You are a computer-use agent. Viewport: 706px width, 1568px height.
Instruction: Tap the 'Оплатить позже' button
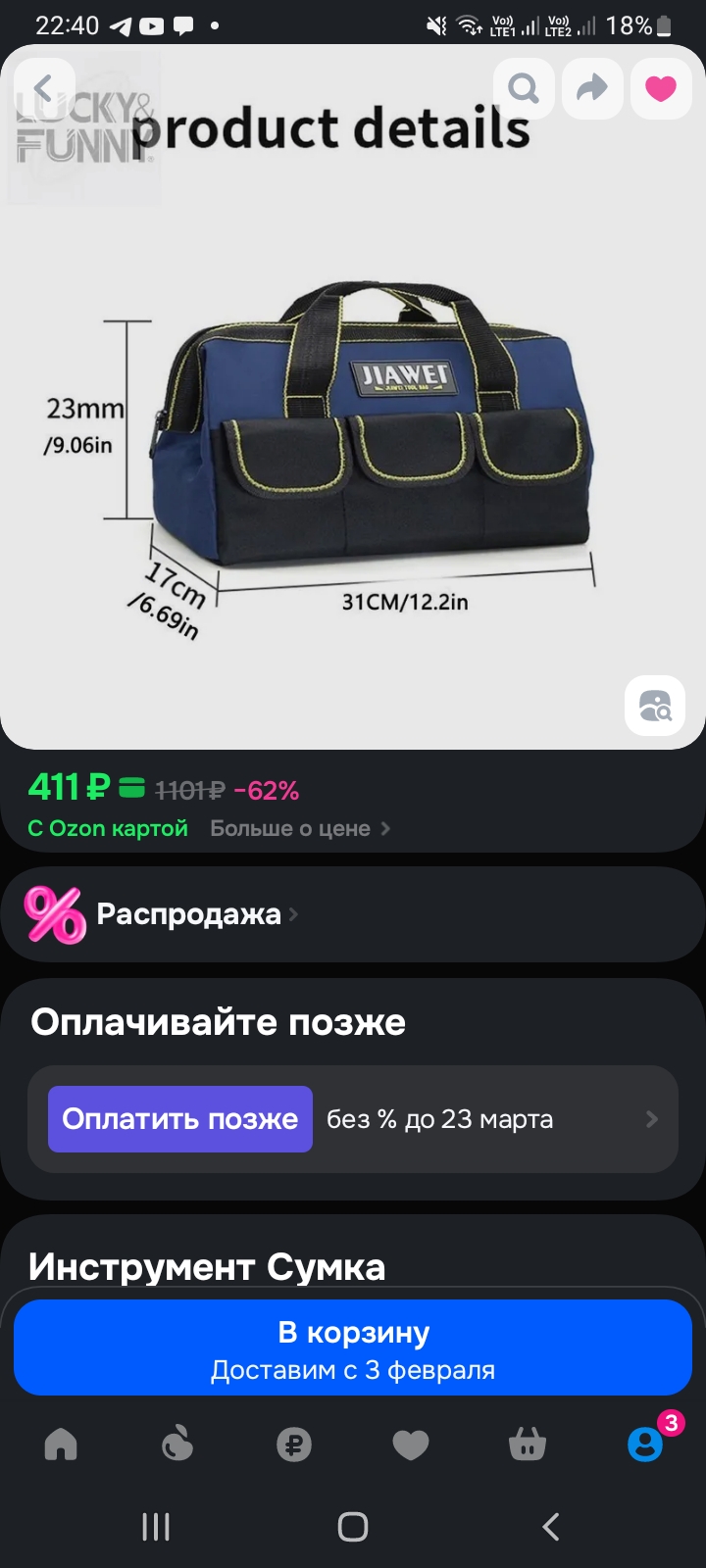point(180,1119)
